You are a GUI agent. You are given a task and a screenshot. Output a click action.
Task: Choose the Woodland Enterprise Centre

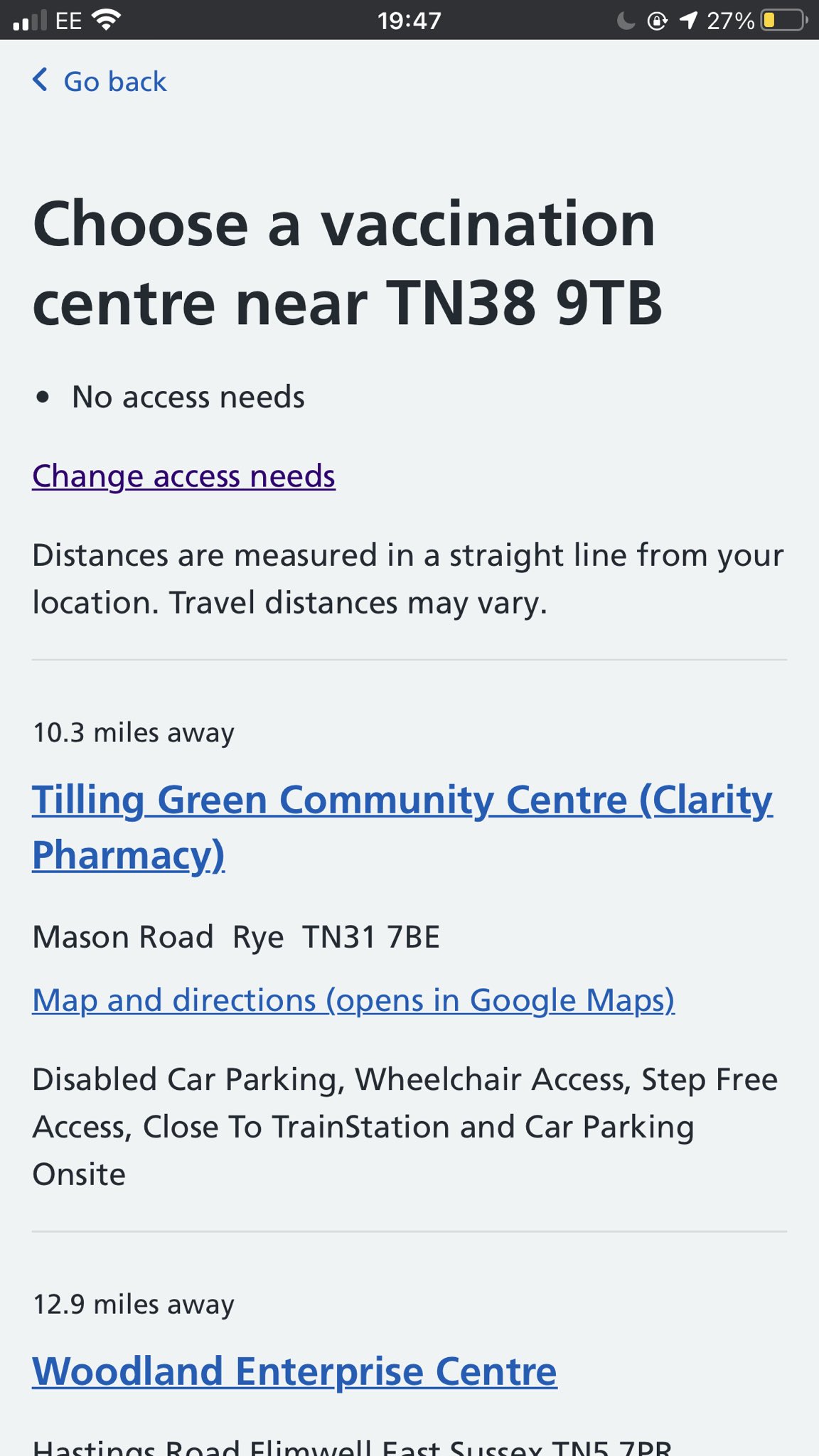pos(294,1371)
